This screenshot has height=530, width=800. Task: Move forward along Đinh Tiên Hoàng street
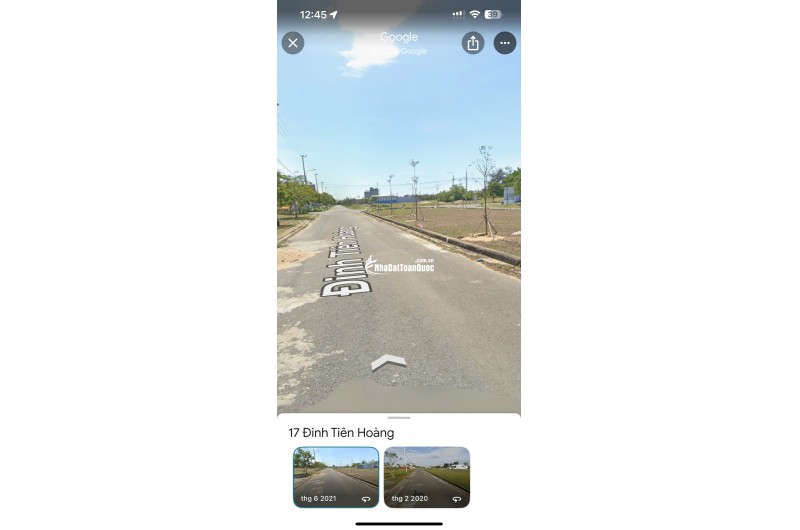click(388, 361)
